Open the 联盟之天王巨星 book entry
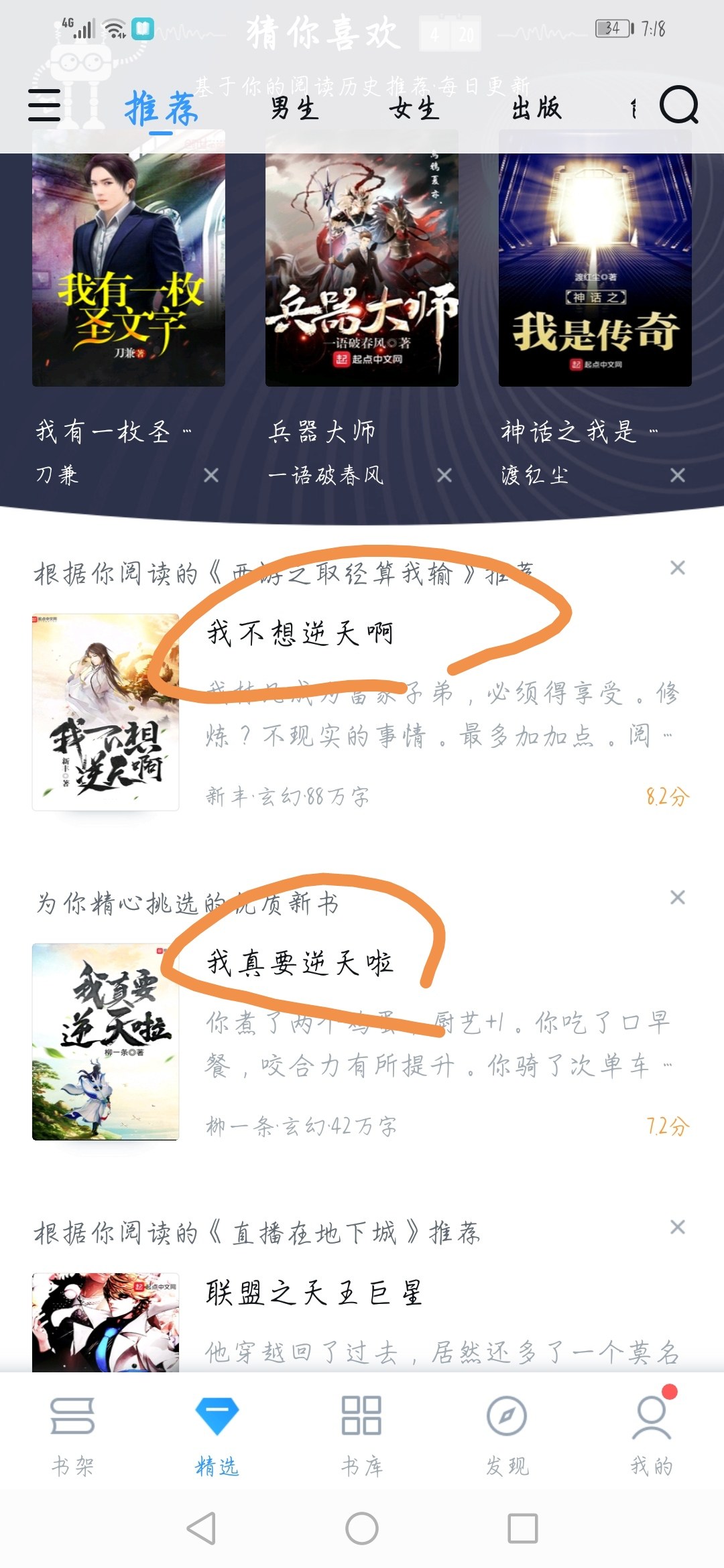 pyautogui.click(x=314, y=1293)
